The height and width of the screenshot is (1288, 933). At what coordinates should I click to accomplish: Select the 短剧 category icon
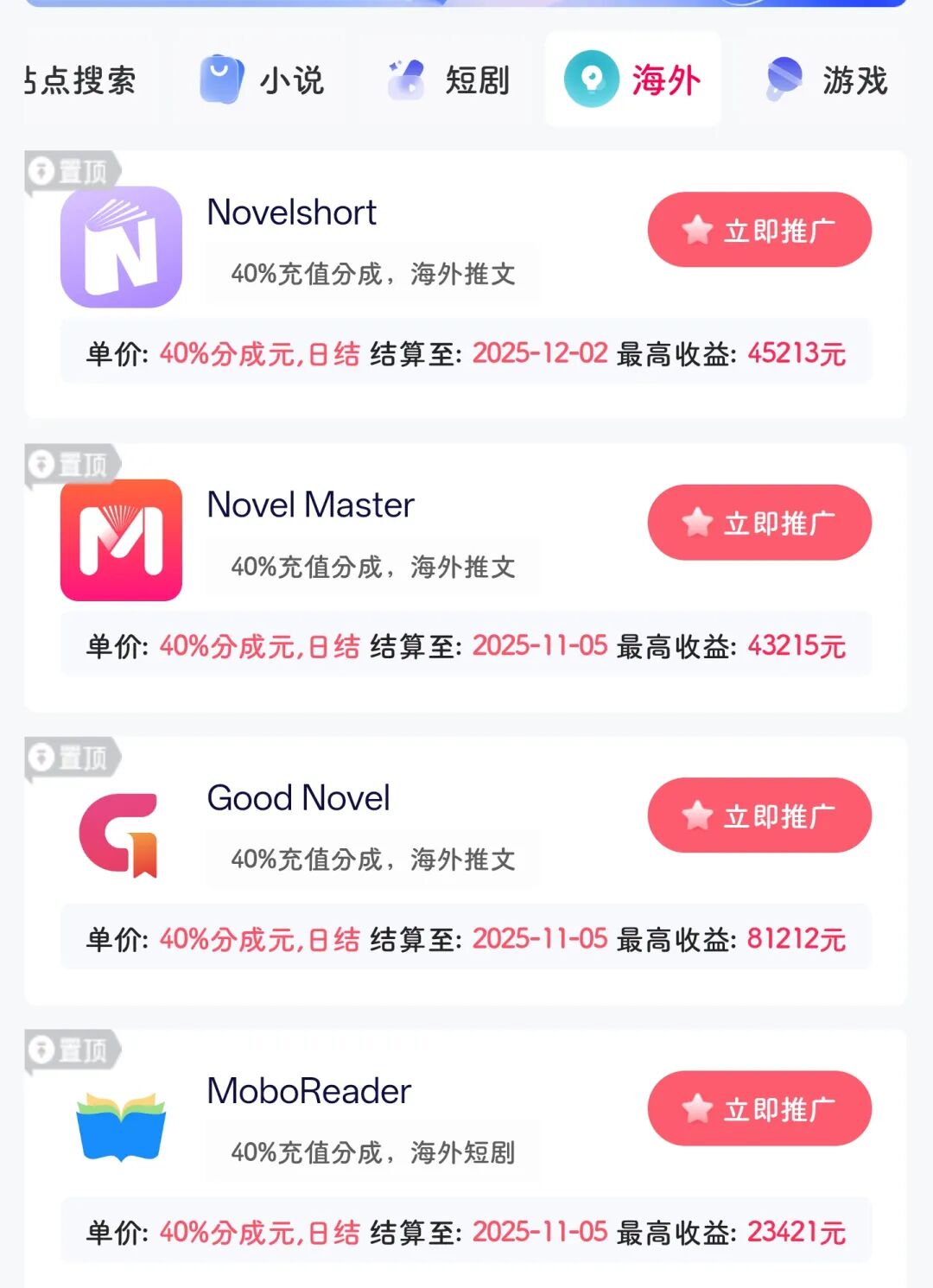408,79
